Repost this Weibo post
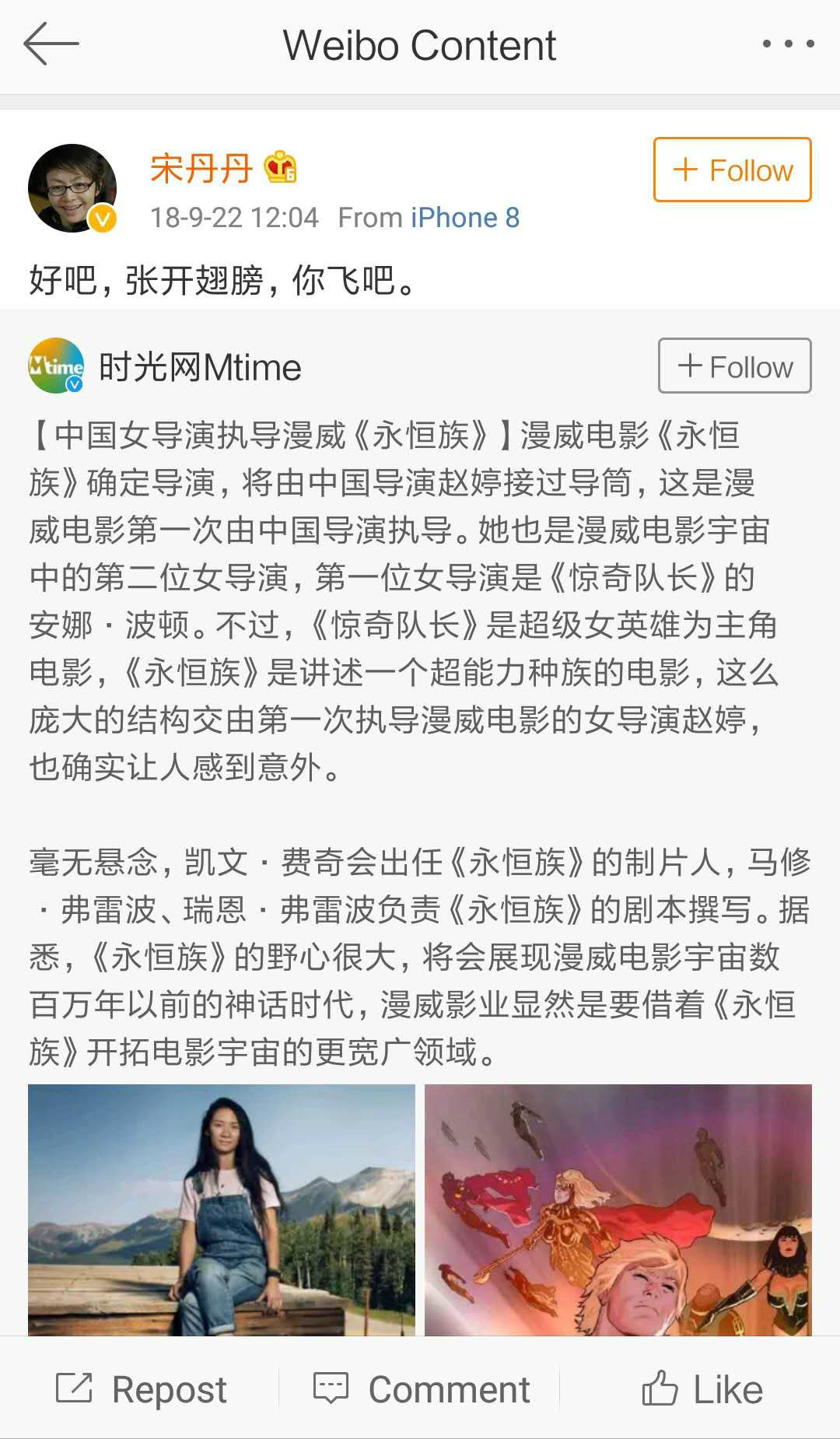The width and height of the screenshot is (840, 1439). 142,1389
